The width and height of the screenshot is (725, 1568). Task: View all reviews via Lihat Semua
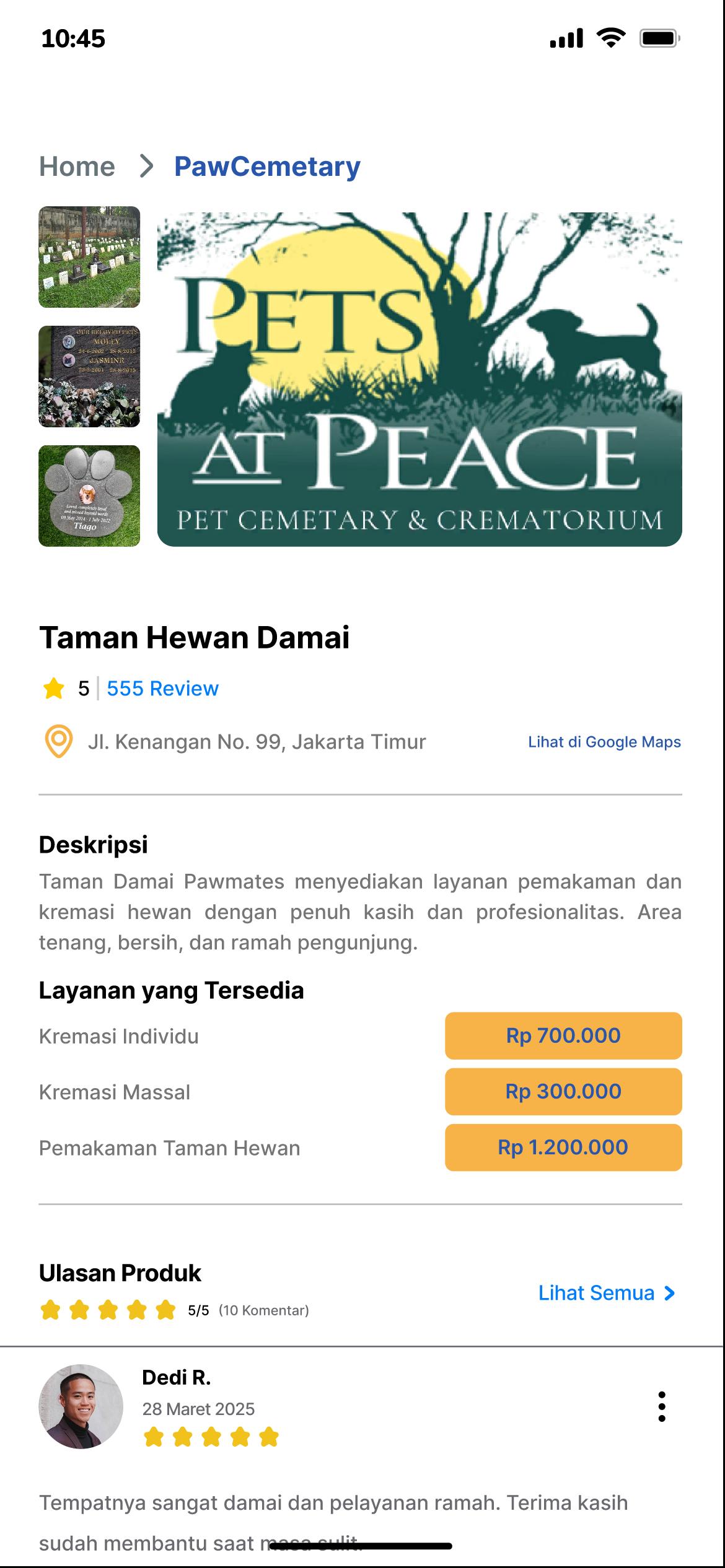606,1293
